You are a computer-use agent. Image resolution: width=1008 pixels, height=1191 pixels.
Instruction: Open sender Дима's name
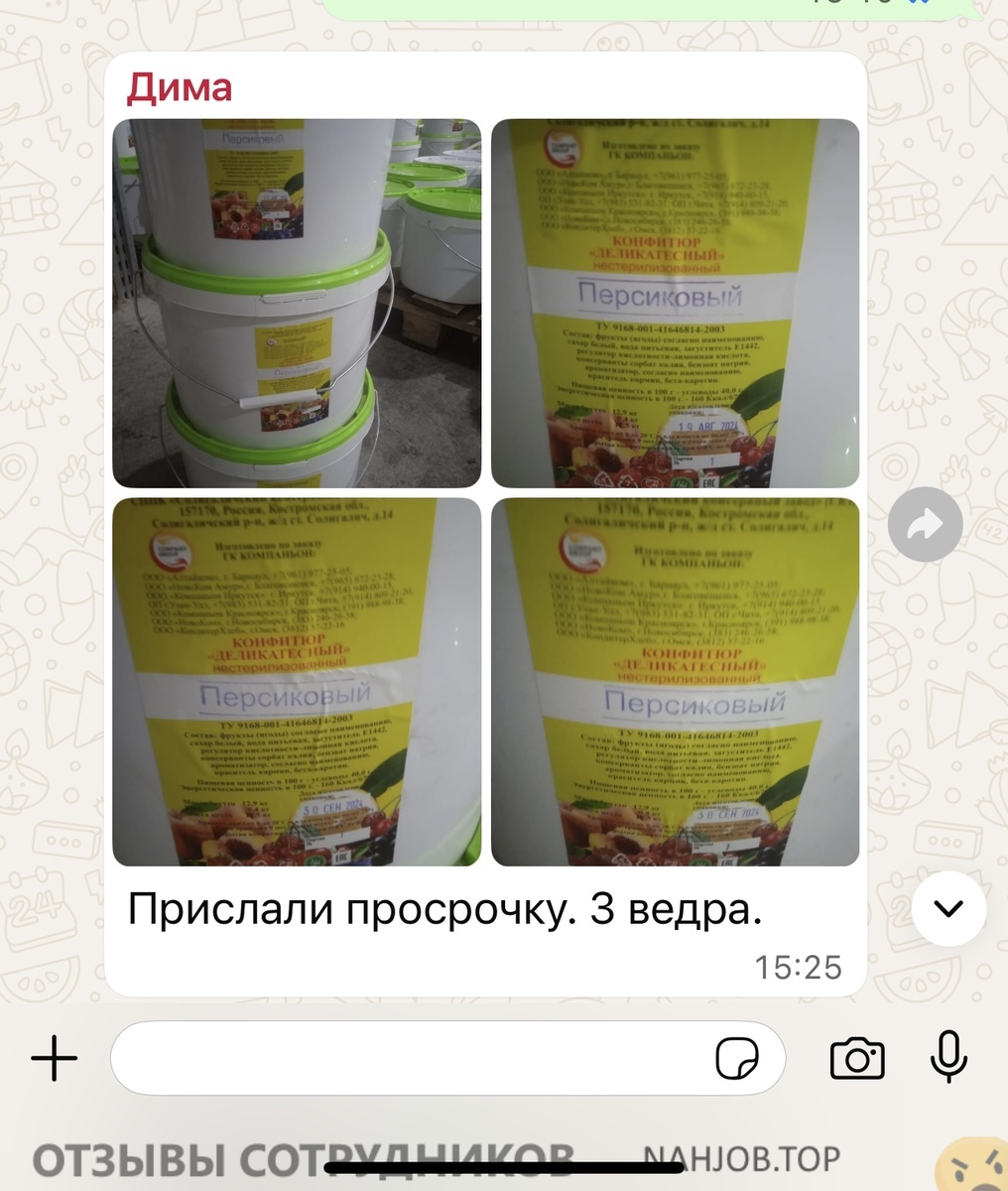pos(179,88)
